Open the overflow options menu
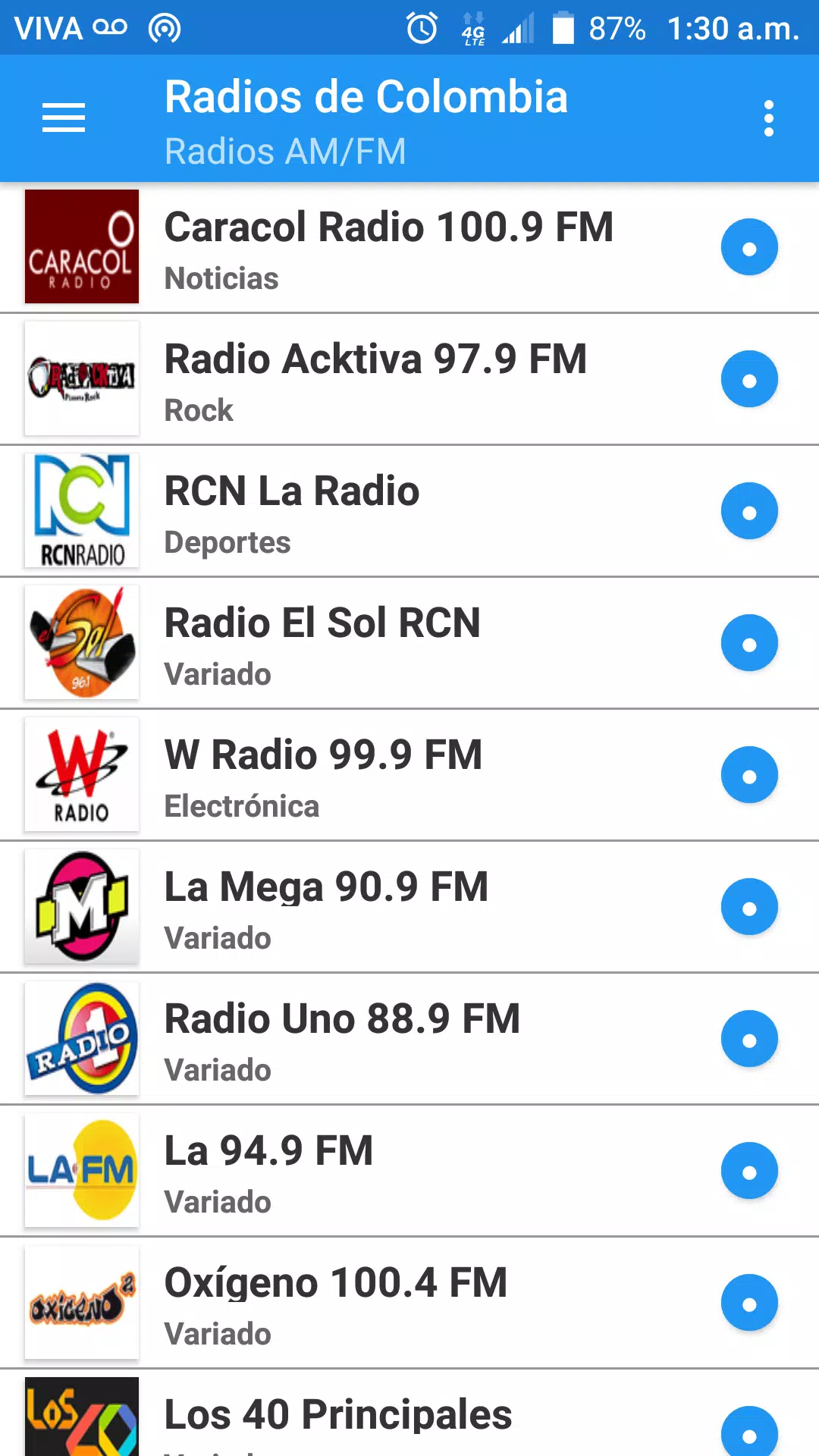This screenshot has width=819, height=1456. pos(769,118)
